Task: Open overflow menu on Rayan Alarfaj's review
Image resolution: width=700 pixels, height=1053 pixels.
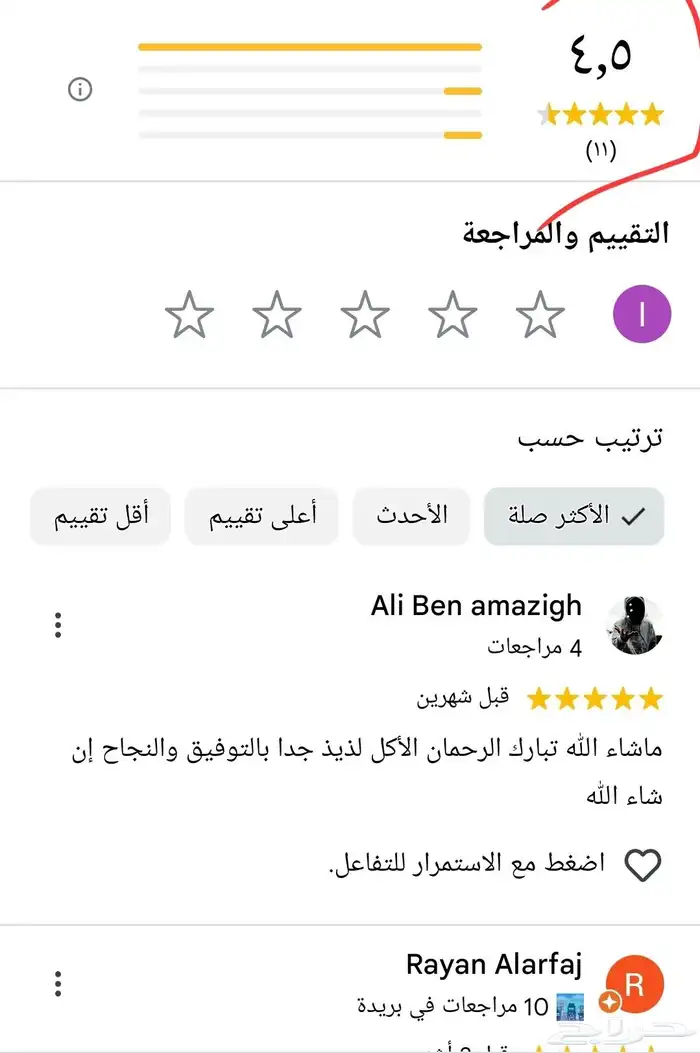Action: [x=59, y=983]
